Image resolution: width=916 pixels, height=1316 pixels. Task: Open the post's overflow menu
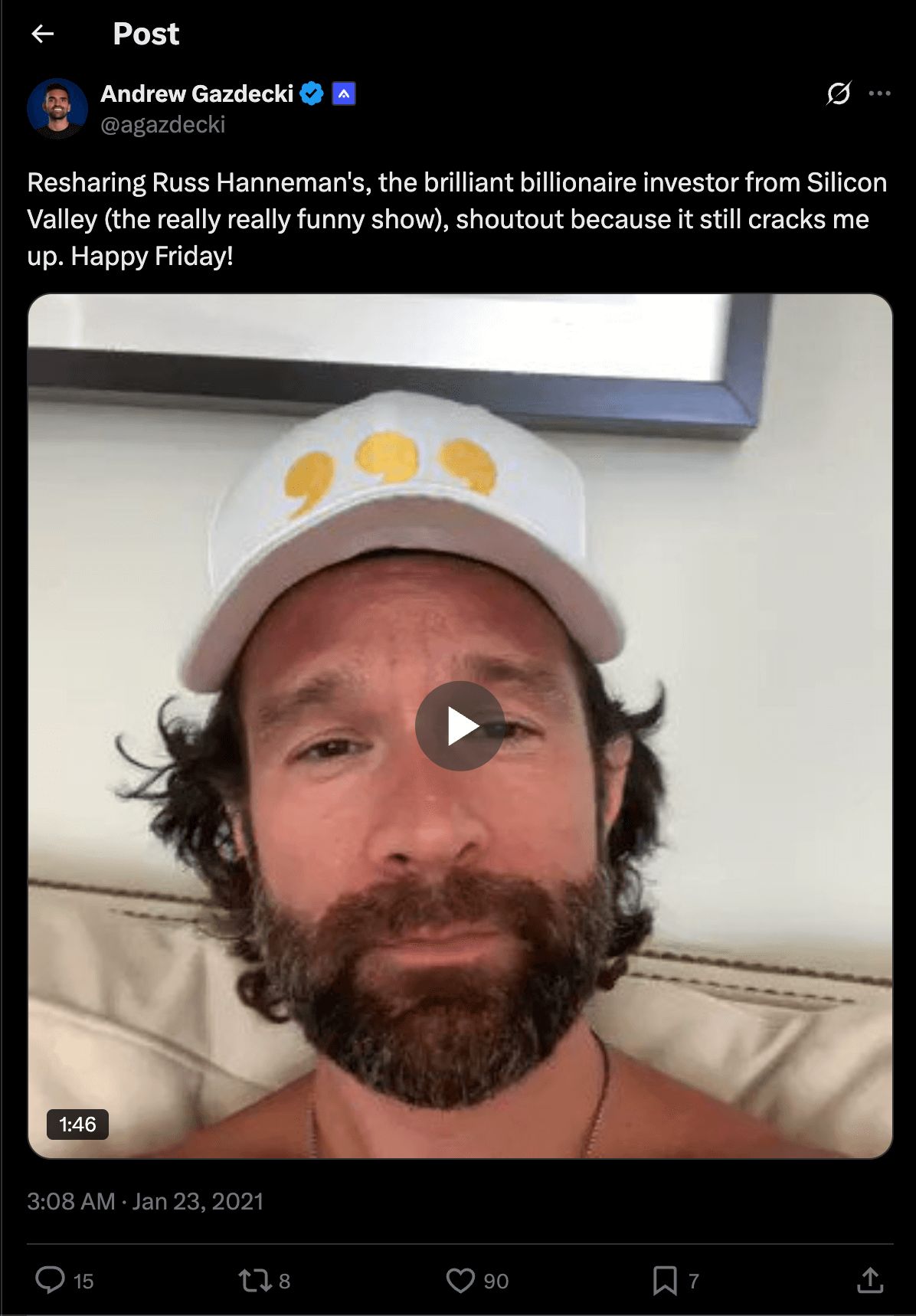(x=879, y=93)
